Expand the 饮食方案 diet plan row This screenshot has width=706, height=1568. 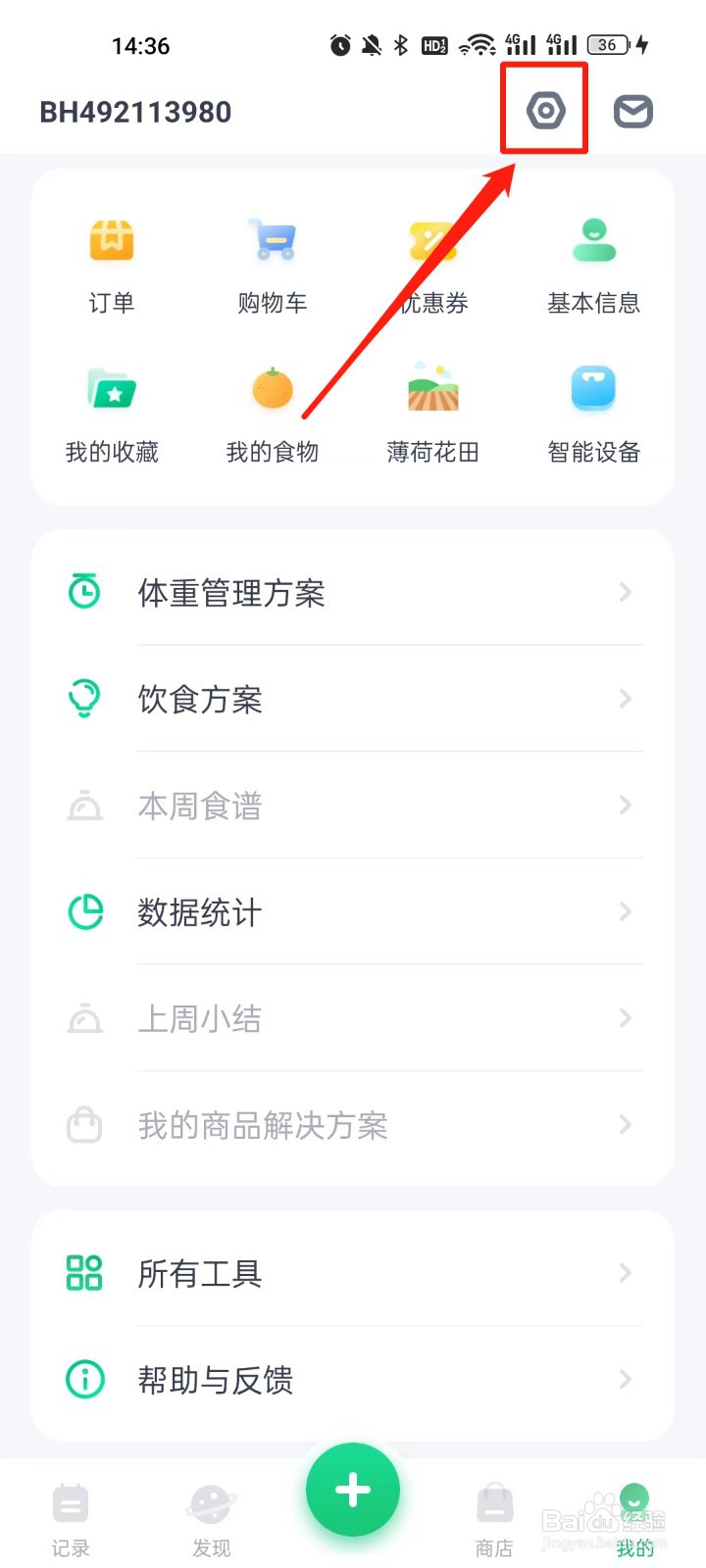[353, 699]
